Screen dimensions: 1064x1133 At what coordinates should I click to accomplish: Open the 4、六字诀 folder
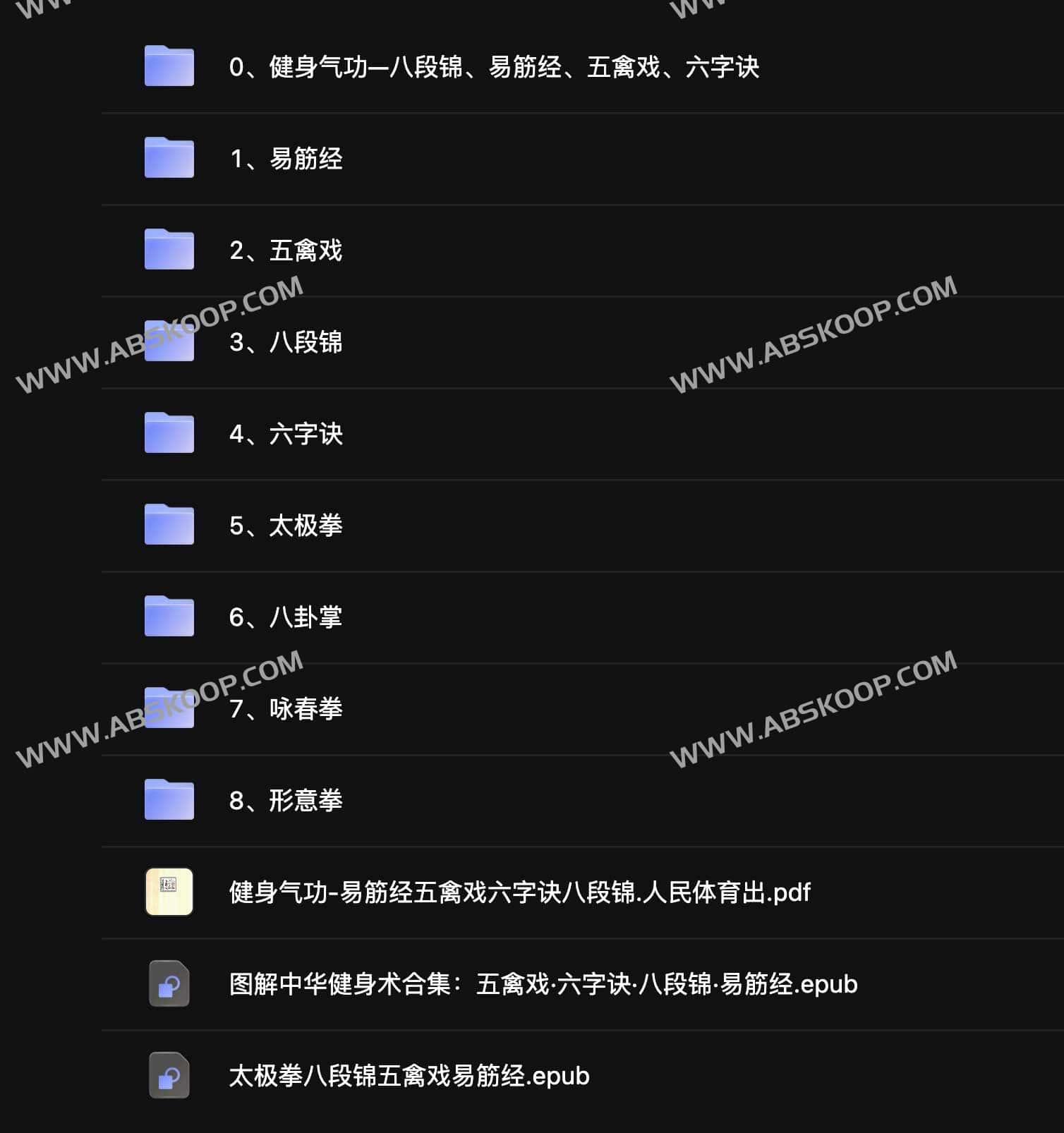coord(286,434)
